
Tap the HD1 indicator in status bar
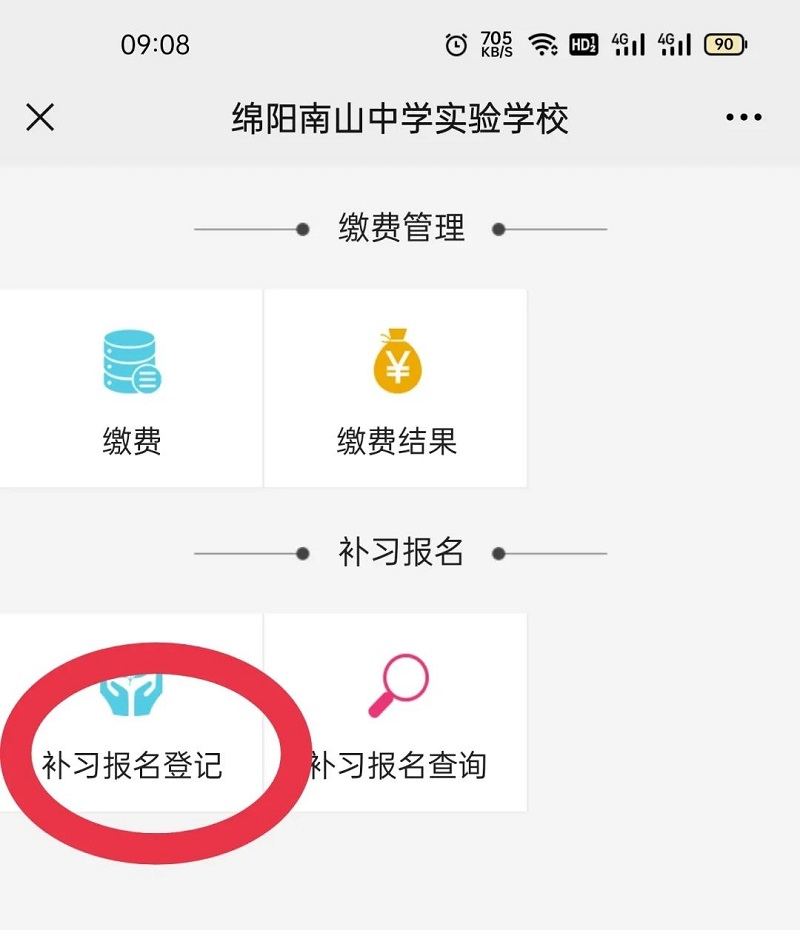click(x=584, y=44)
